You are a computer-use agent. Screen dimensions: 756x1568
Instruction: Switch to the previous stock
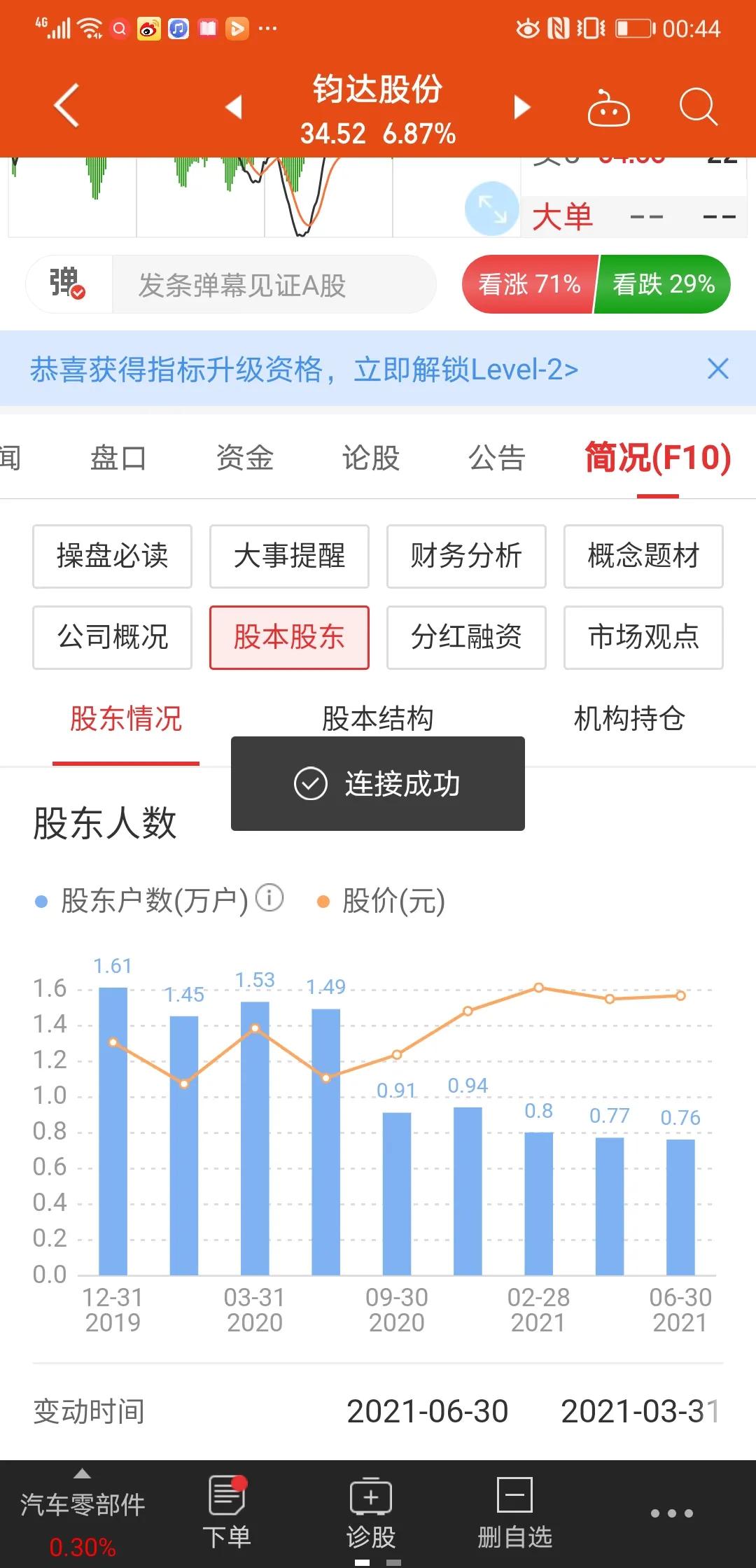pyautogui.click(x=233, y=107)
